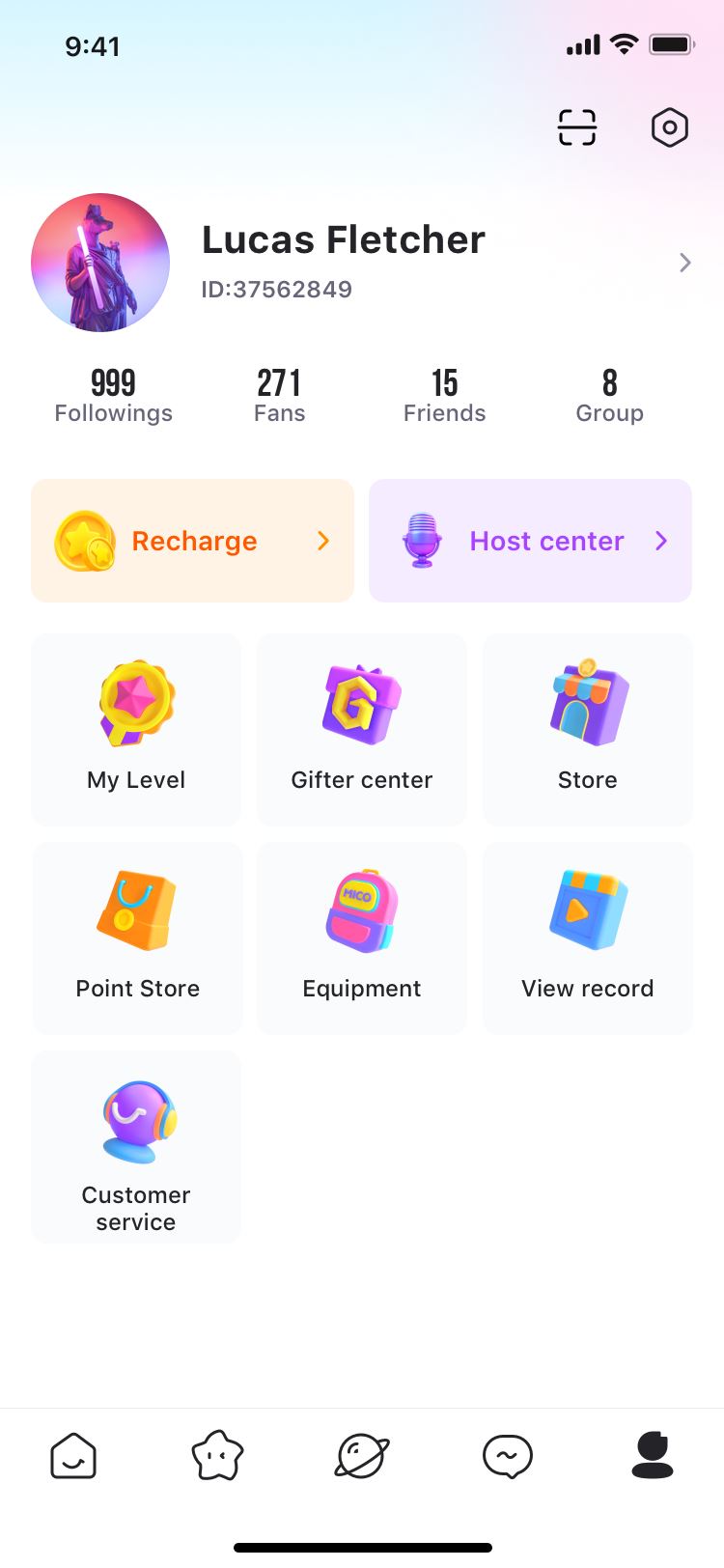Switch to the planet explore tab
Viewport: 724px width, 1568px height.
(x=362, y=1456)
